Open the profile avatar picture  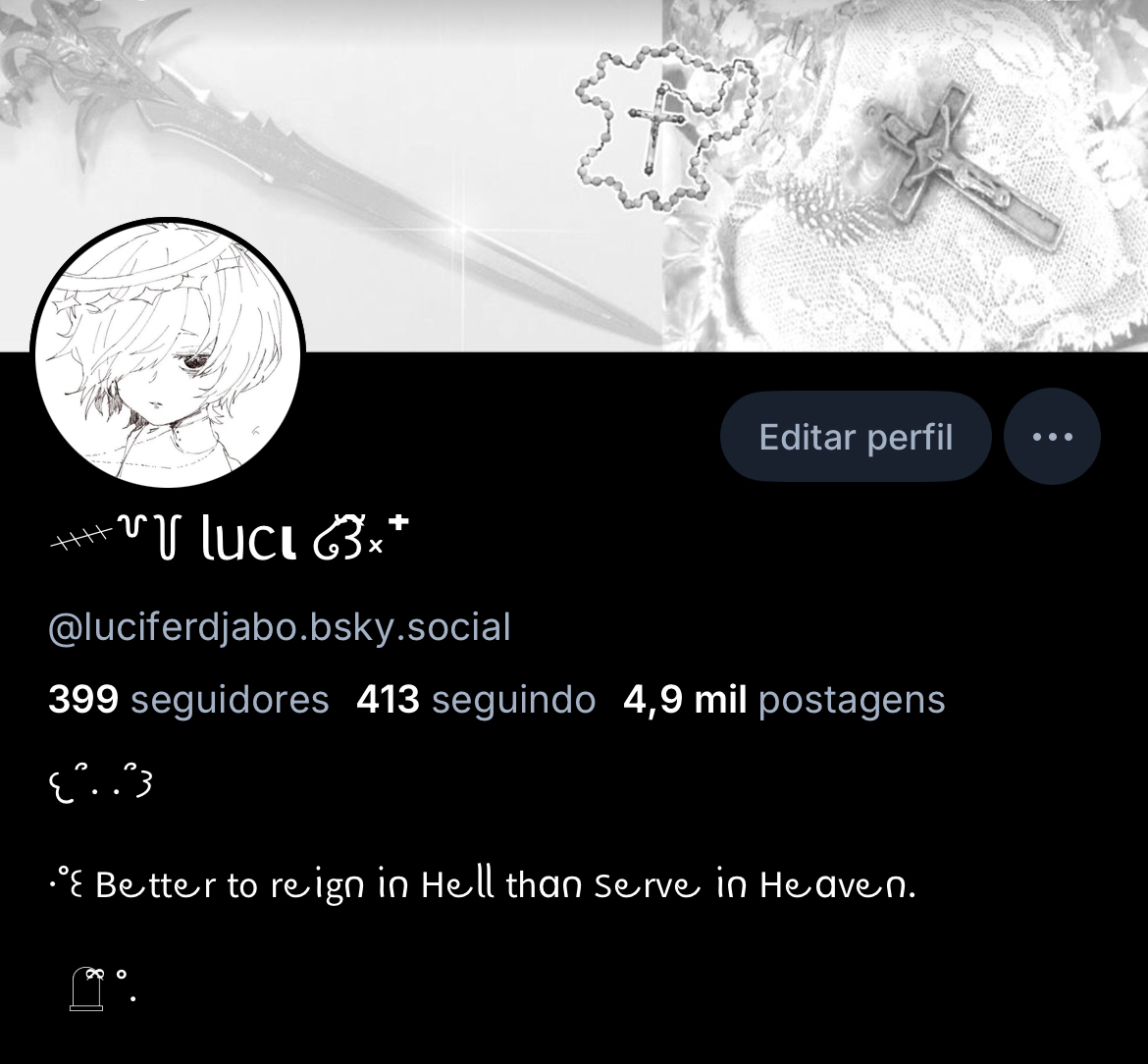click(168, 353)
